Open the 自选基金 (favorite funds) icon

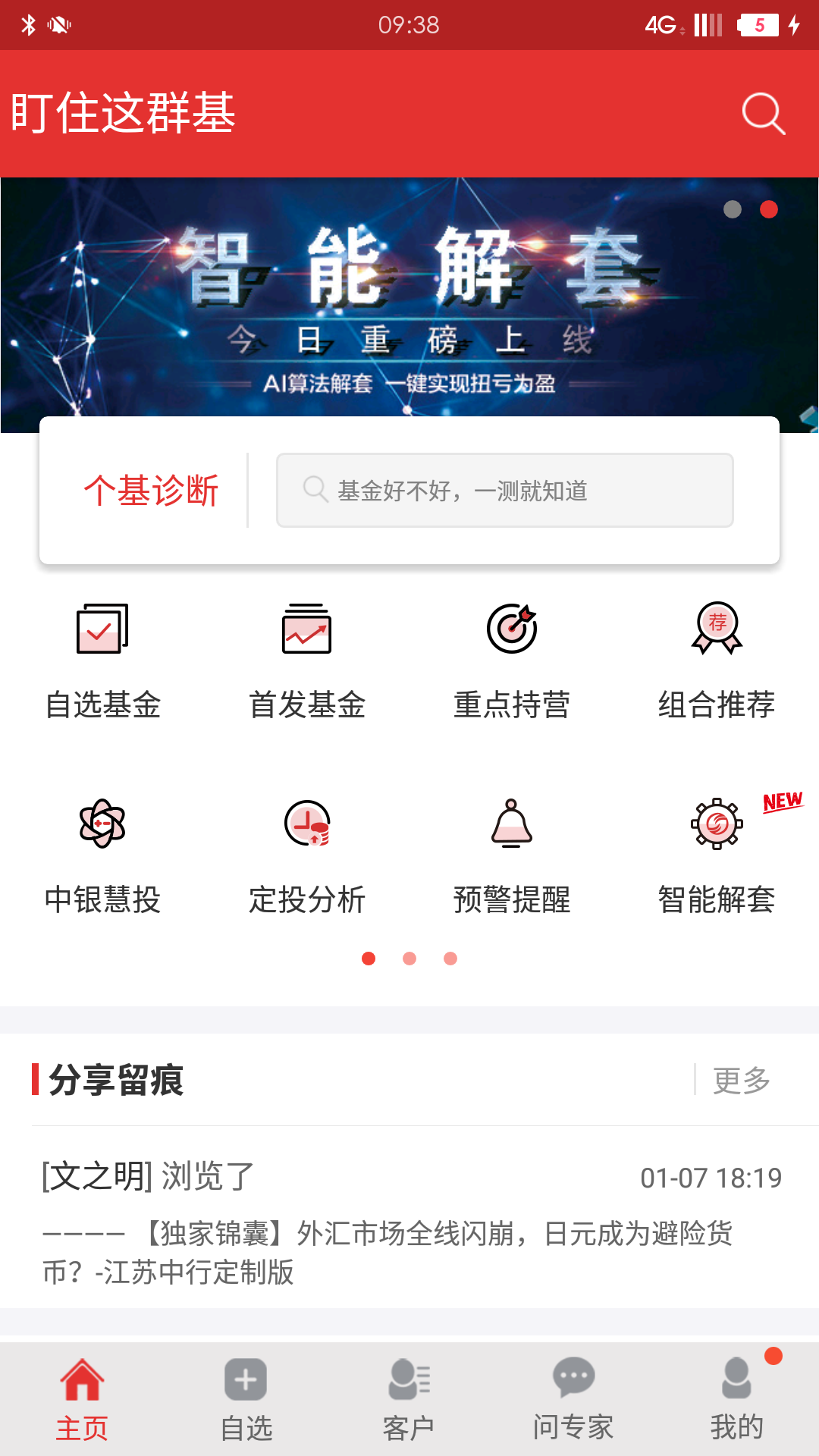[102, 660]
